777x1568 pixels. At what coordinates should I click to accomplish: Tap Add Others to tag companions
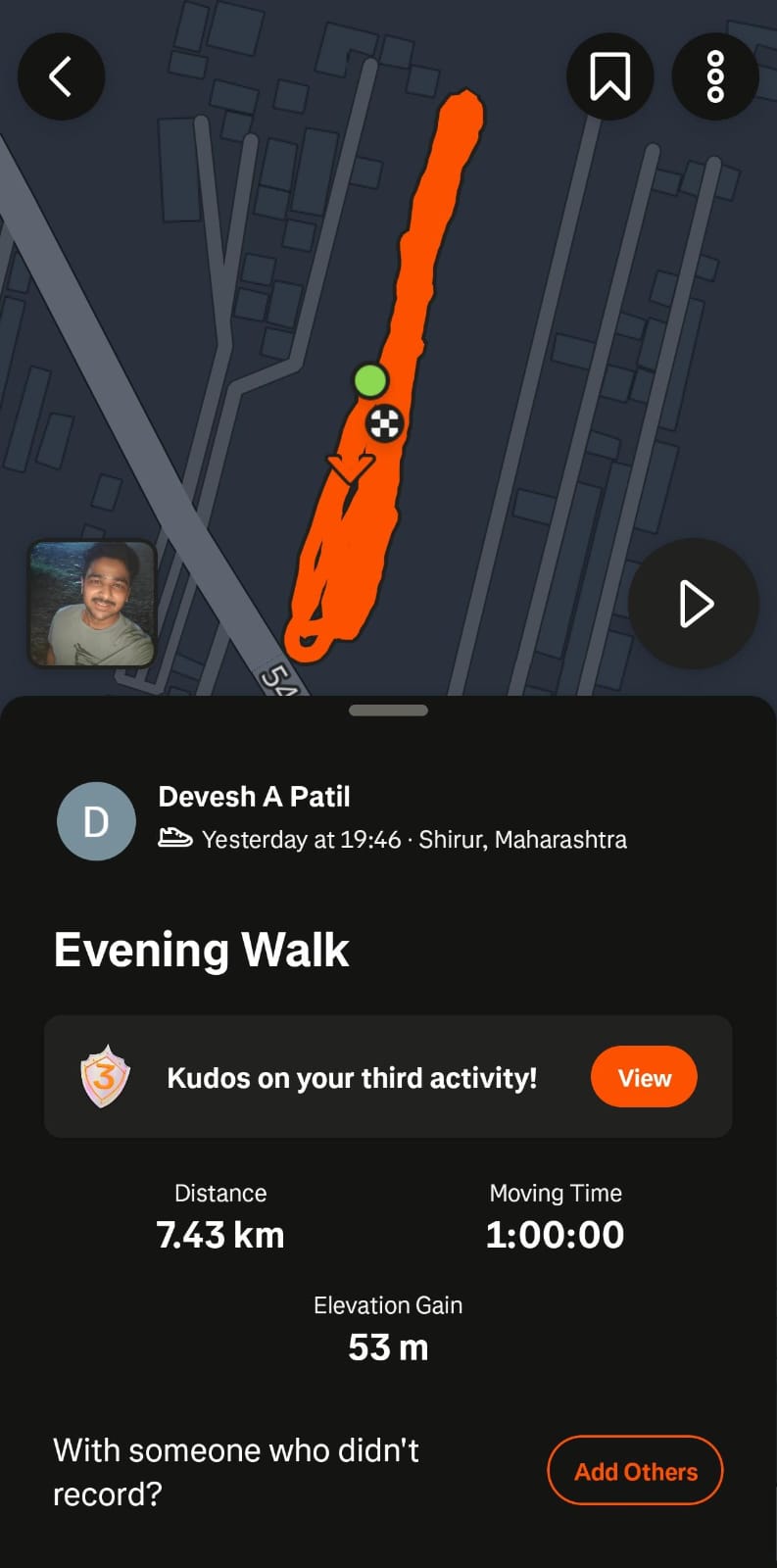point(635,1471)
